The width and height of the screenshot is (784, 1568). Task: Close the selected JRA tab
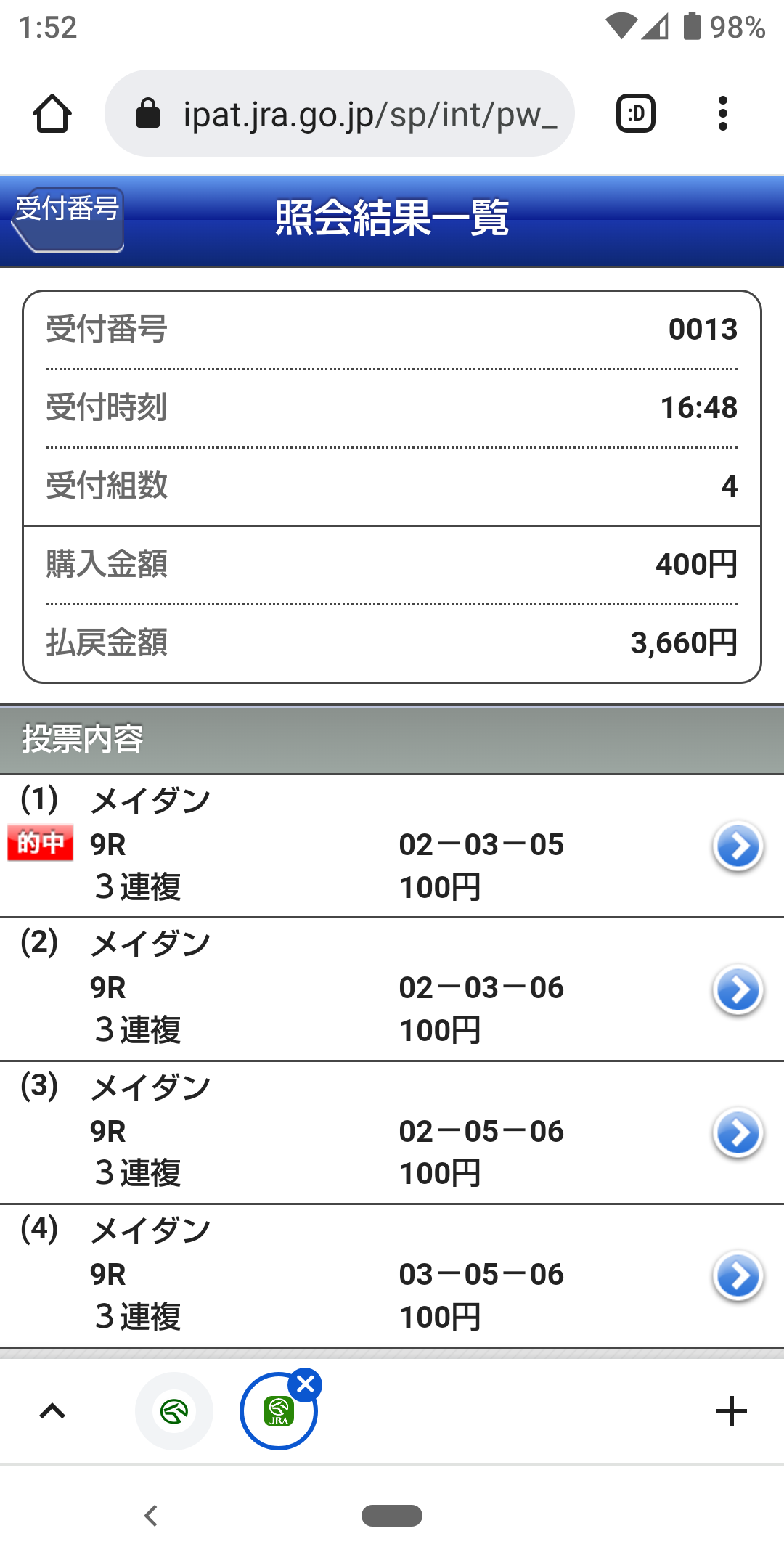point(306,1385)
